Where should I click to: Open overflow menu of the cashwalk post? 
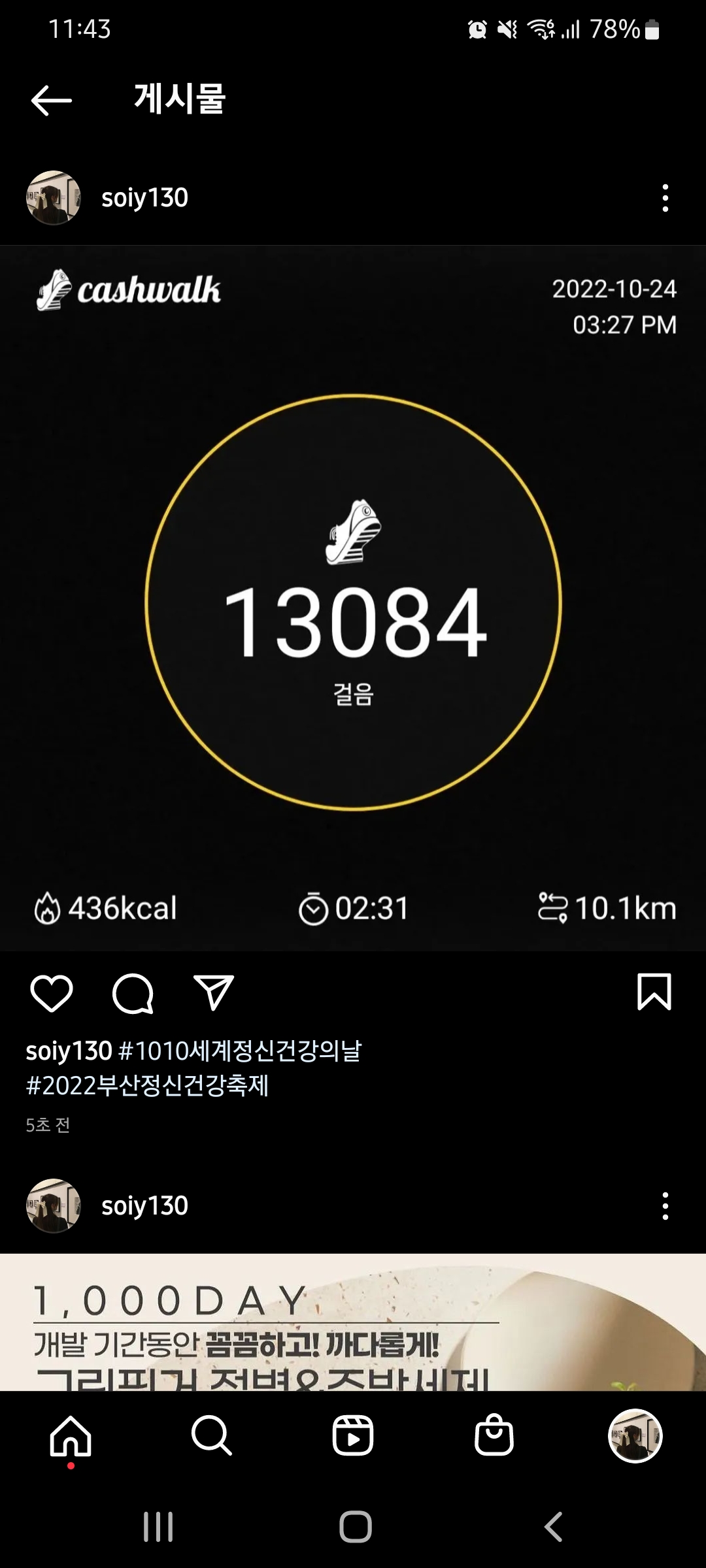(665, 198)
